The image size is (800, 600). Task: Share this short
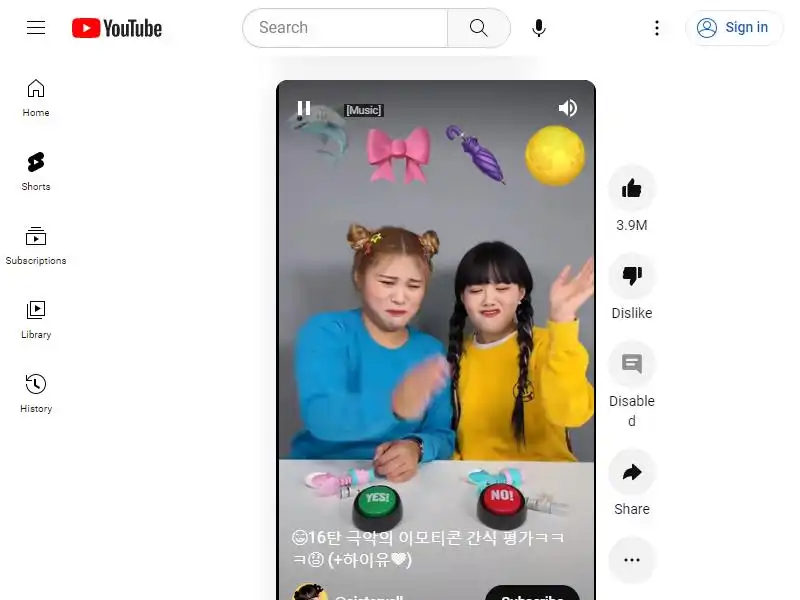tap(632, 472)
